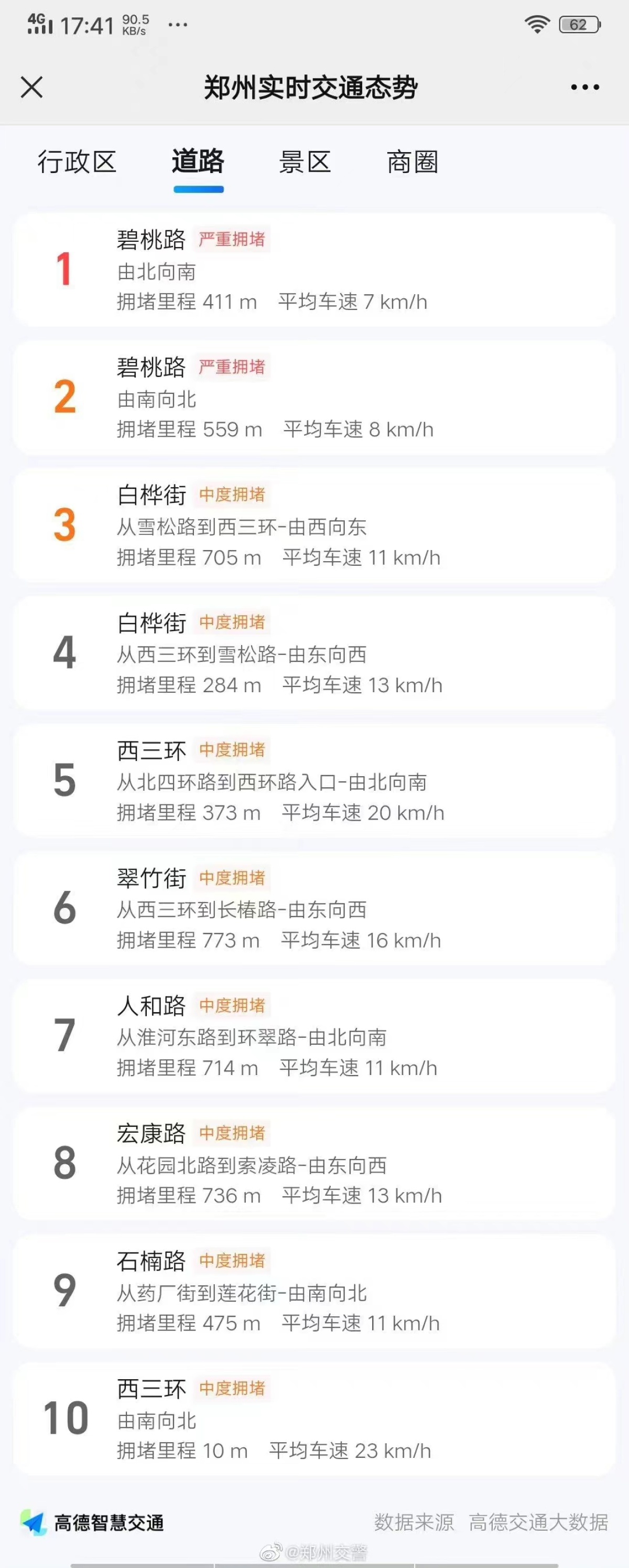
Task: Open the three-dot overflow menu
Action: pyautogui.click(x=584, y=88)
